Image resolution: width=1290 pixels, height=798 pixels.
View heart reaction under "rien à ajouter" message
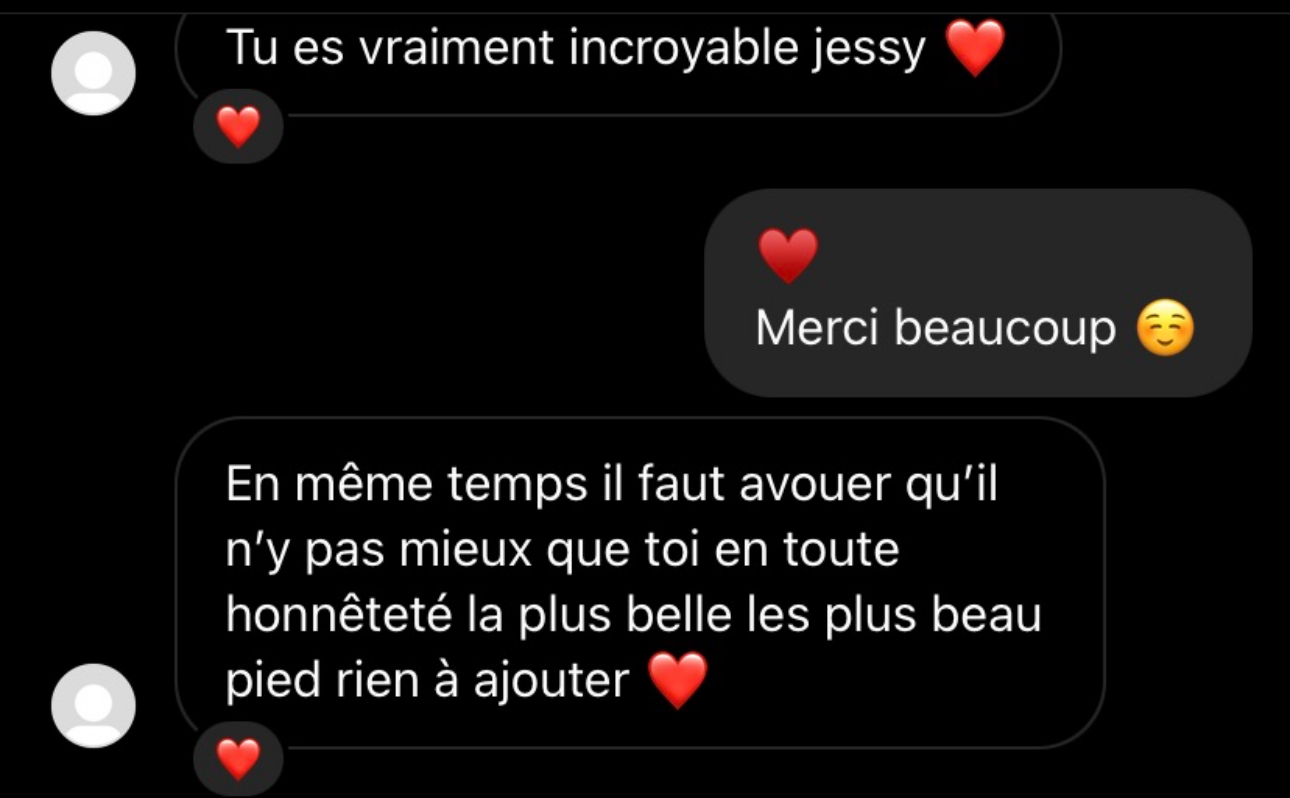(238, 760)
